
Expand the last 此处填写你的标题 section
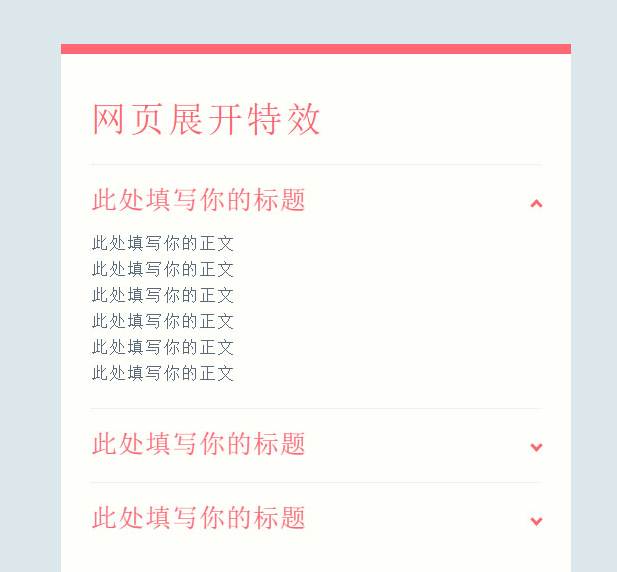[536, 521]
